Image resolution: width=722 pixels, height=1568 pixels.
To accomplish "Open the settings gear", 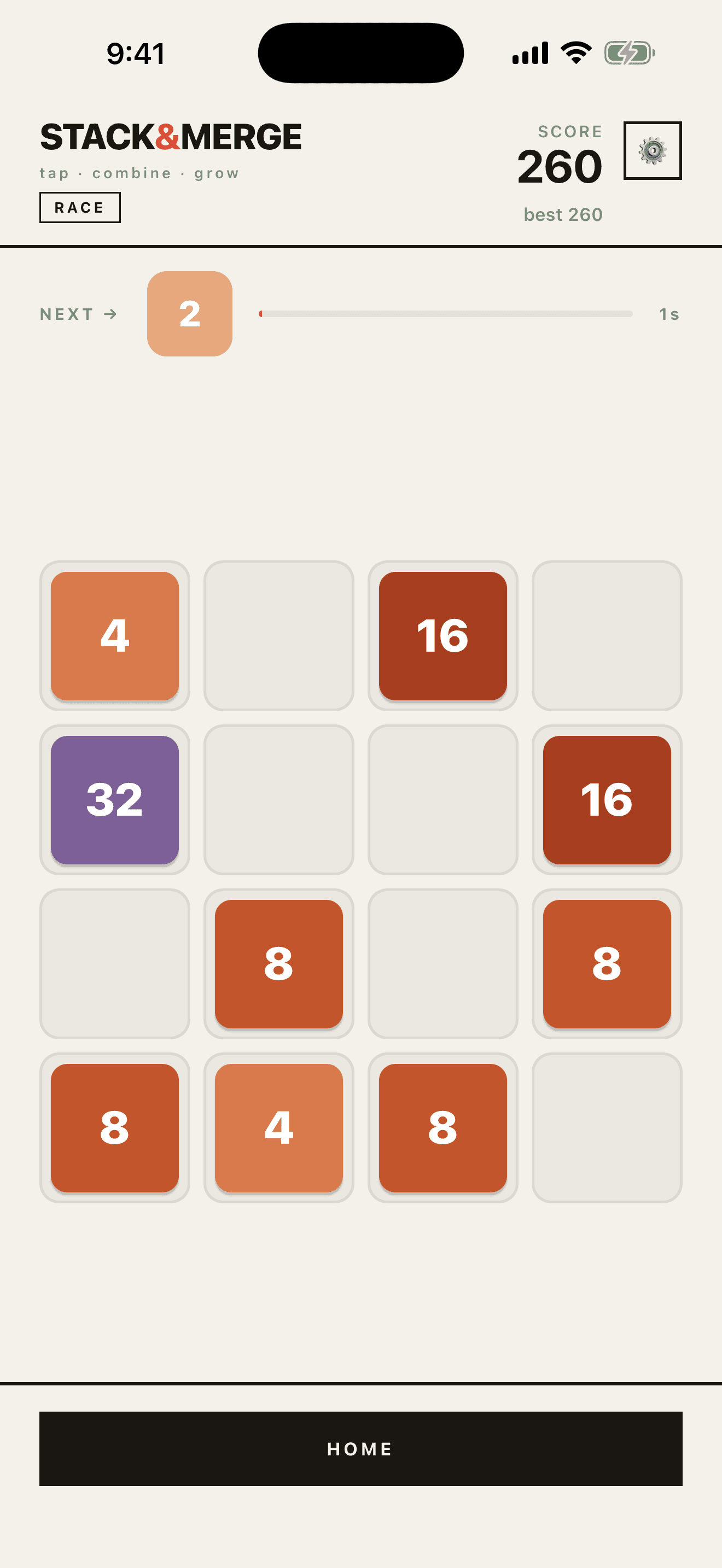I will coord(652,150).
